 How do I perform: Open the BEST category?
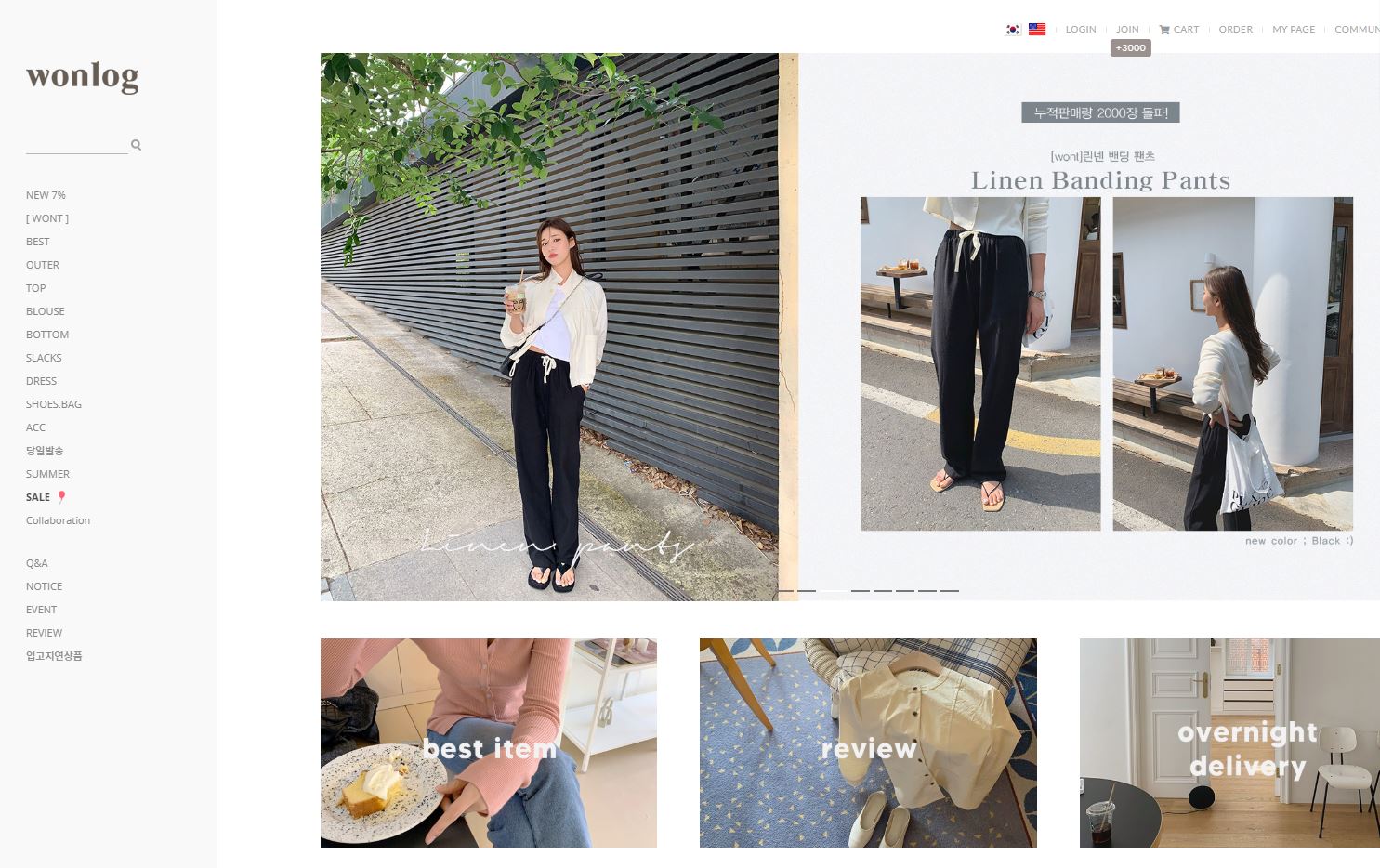point(38,242)
